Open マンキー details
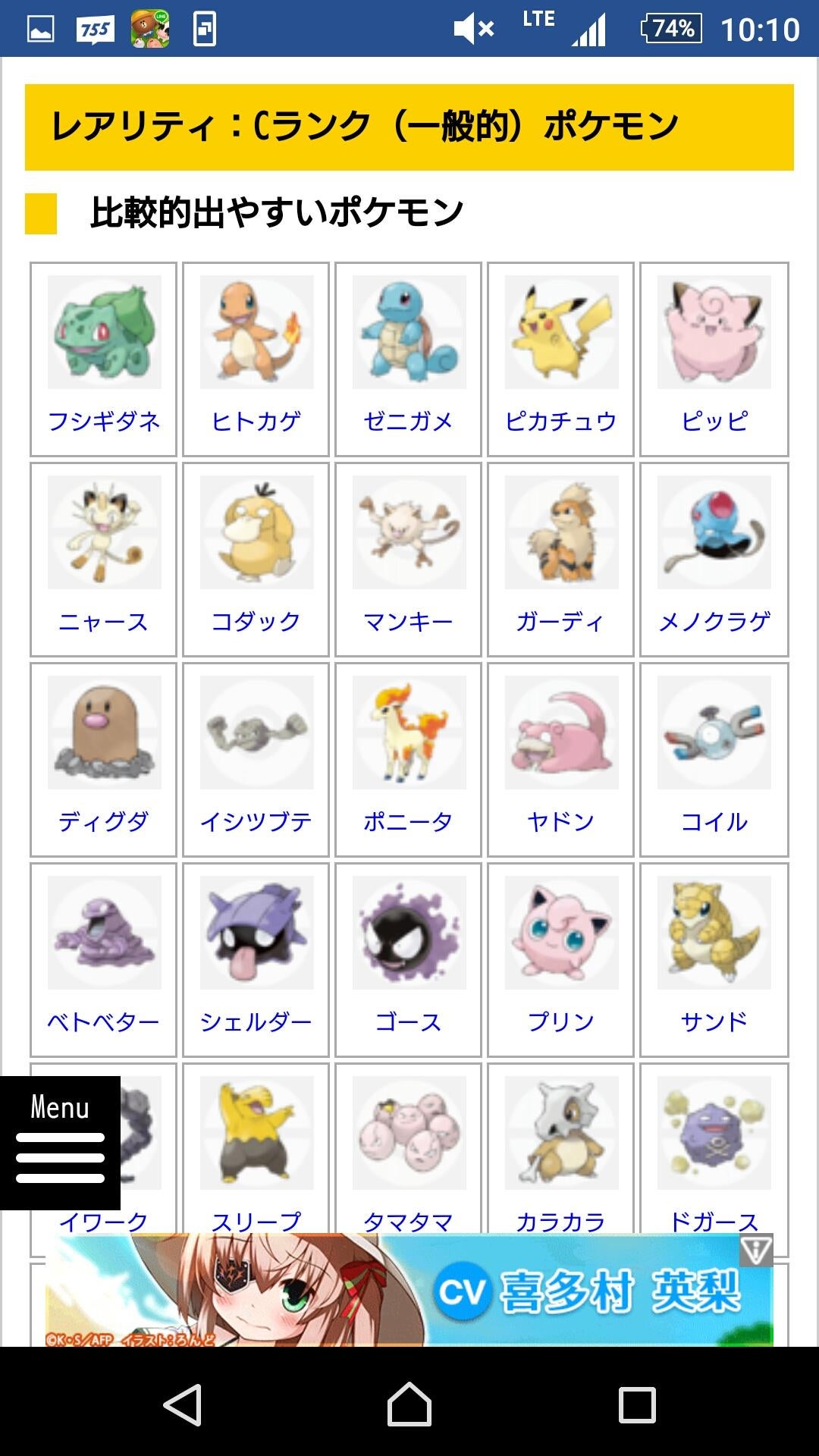 (409, 560)
